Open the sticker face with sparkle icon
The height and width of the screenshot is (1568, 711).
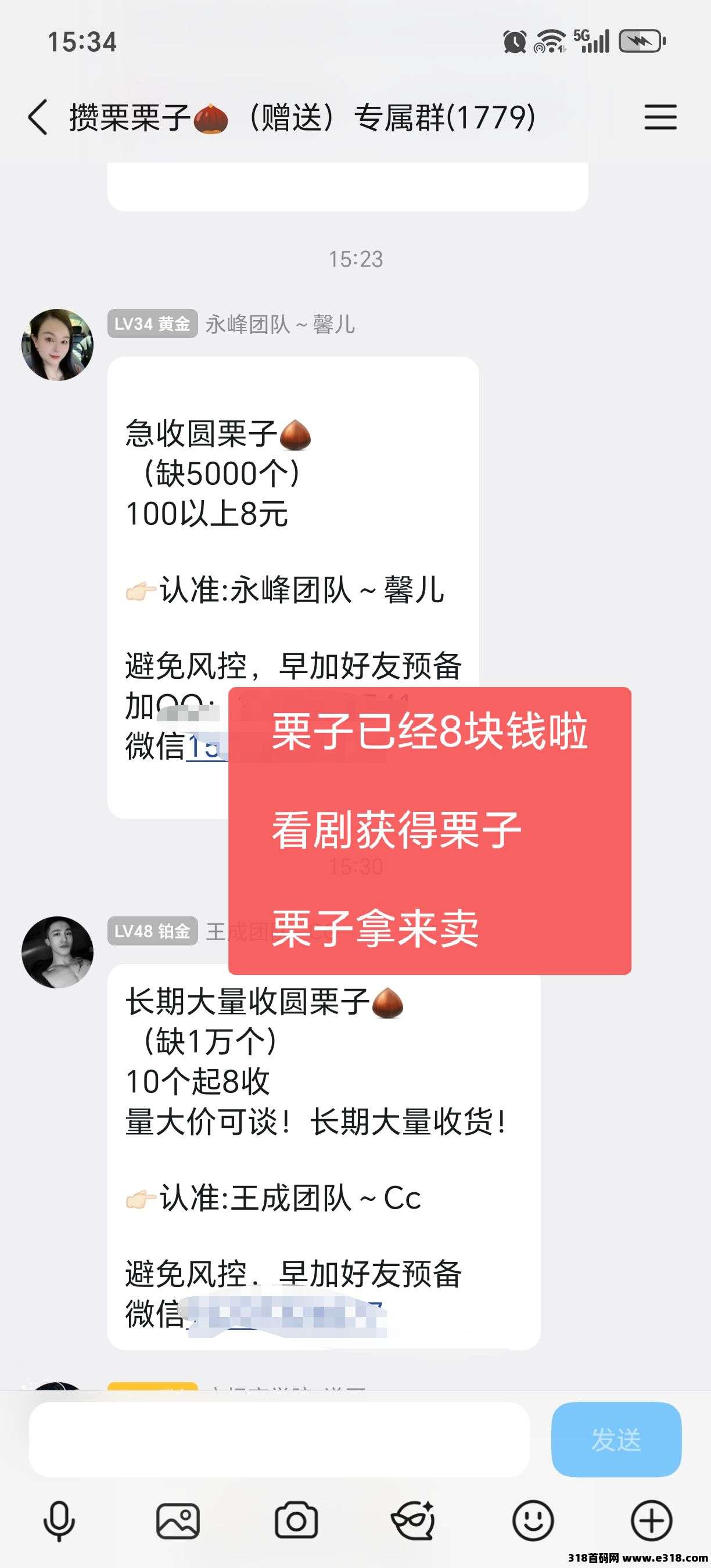pyautogui.click(x=414, y=1520)
